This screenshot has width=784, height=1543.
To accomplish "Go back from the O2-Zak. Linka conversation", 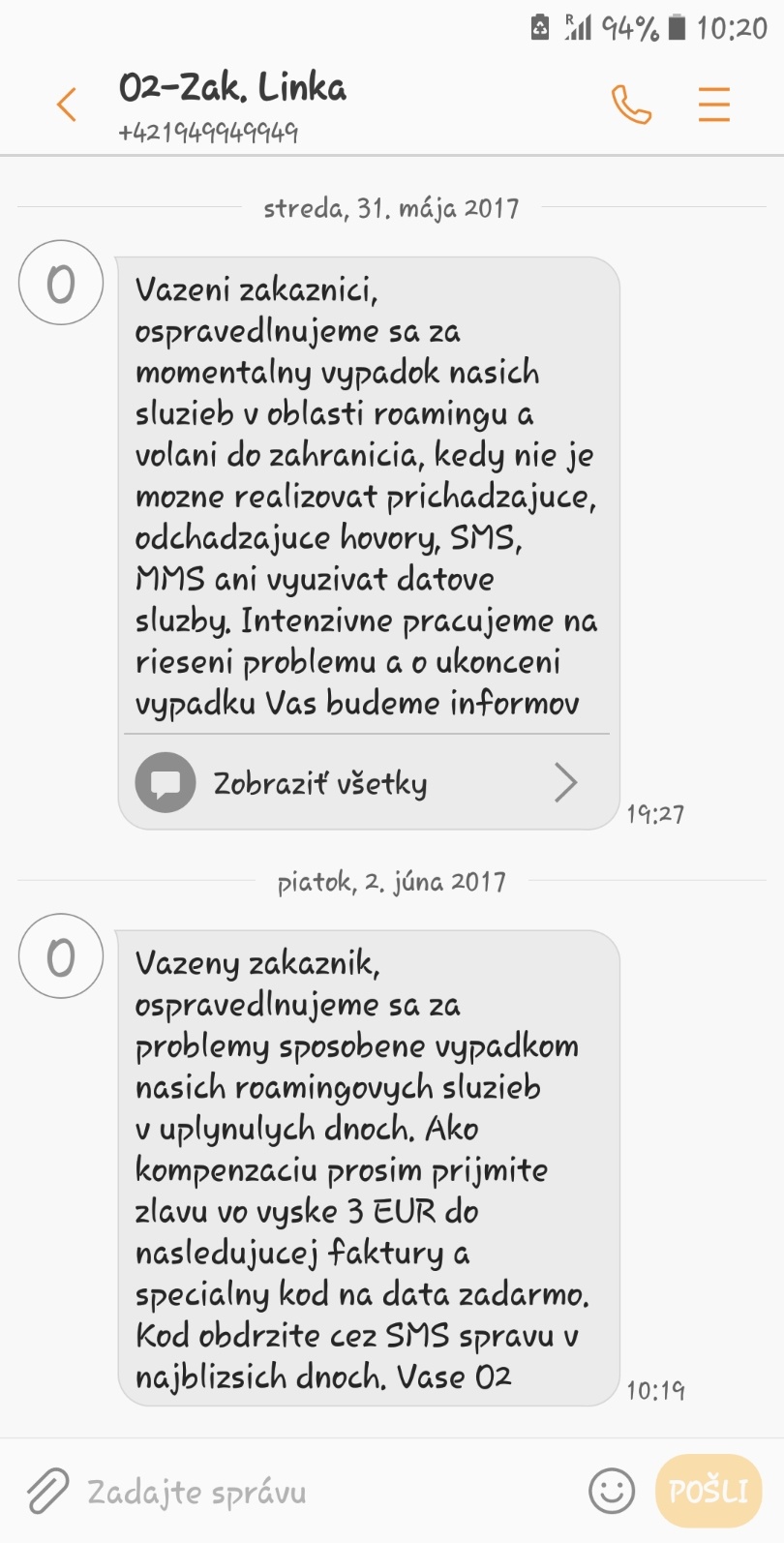I will (x=66, y=104).
